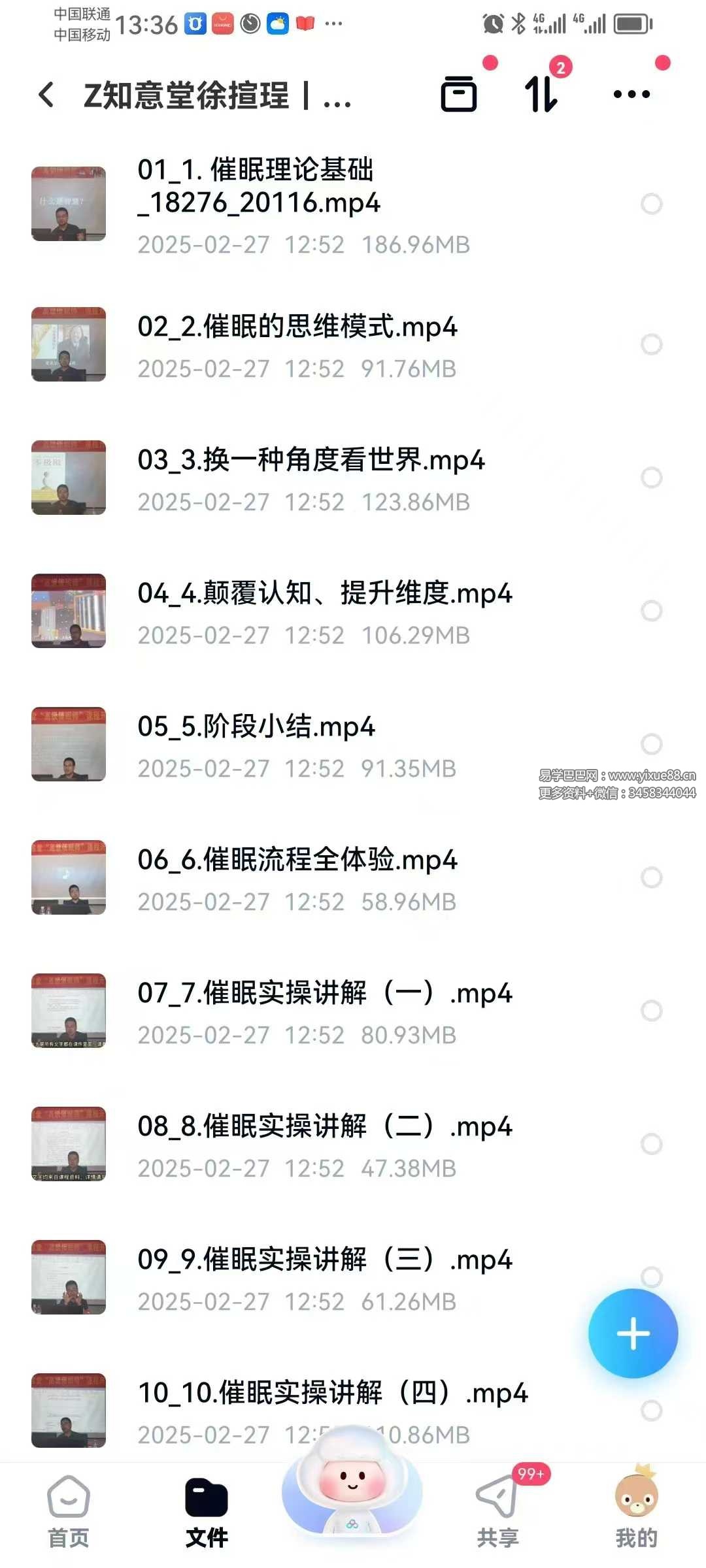Tick the circle beside 08_8.催眠实操讲解（二）
The width and height of the screenshot is (706, 1568).
651,1144
